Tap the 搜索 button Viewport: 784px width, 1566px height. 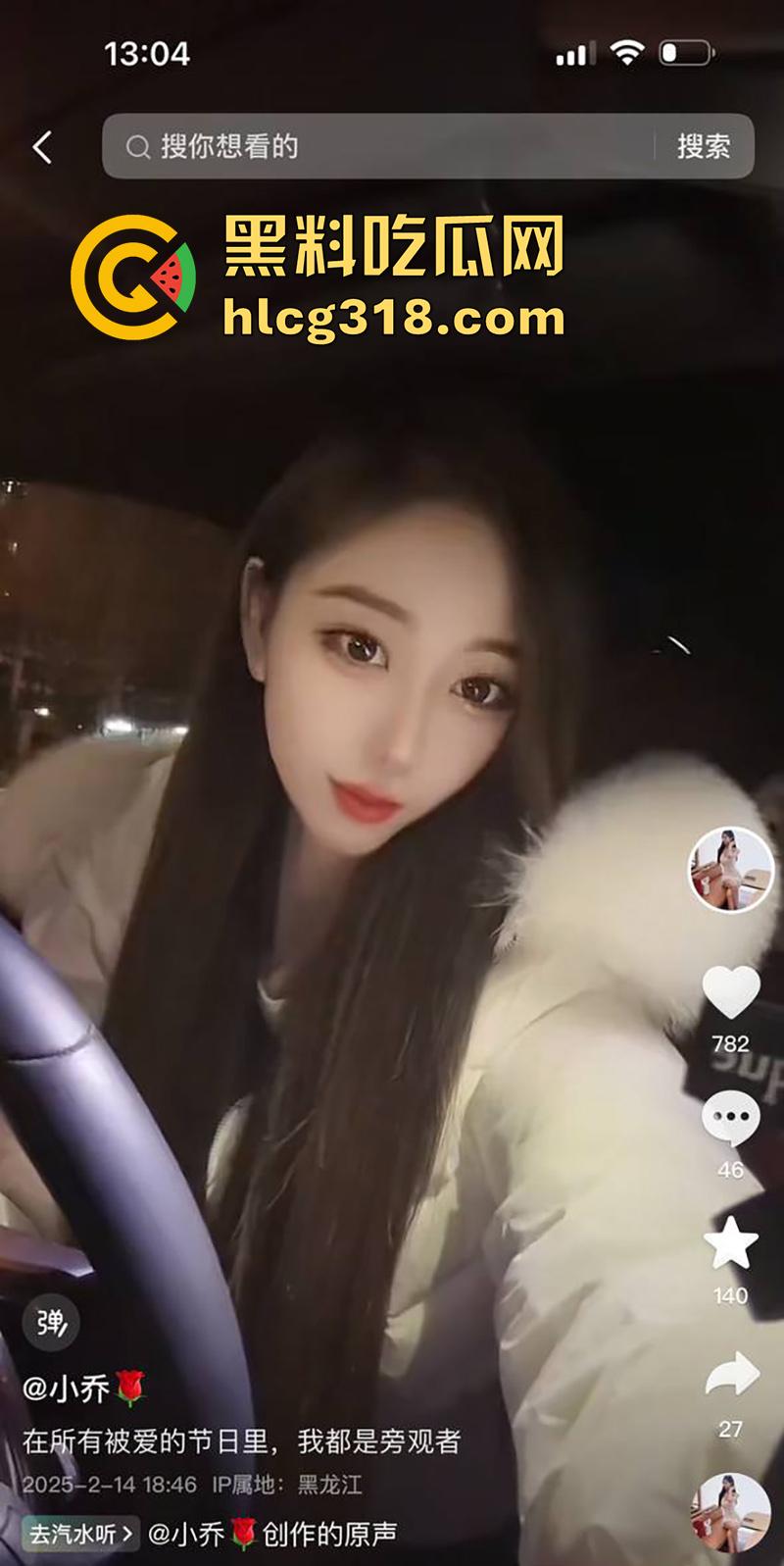[704, 146]
